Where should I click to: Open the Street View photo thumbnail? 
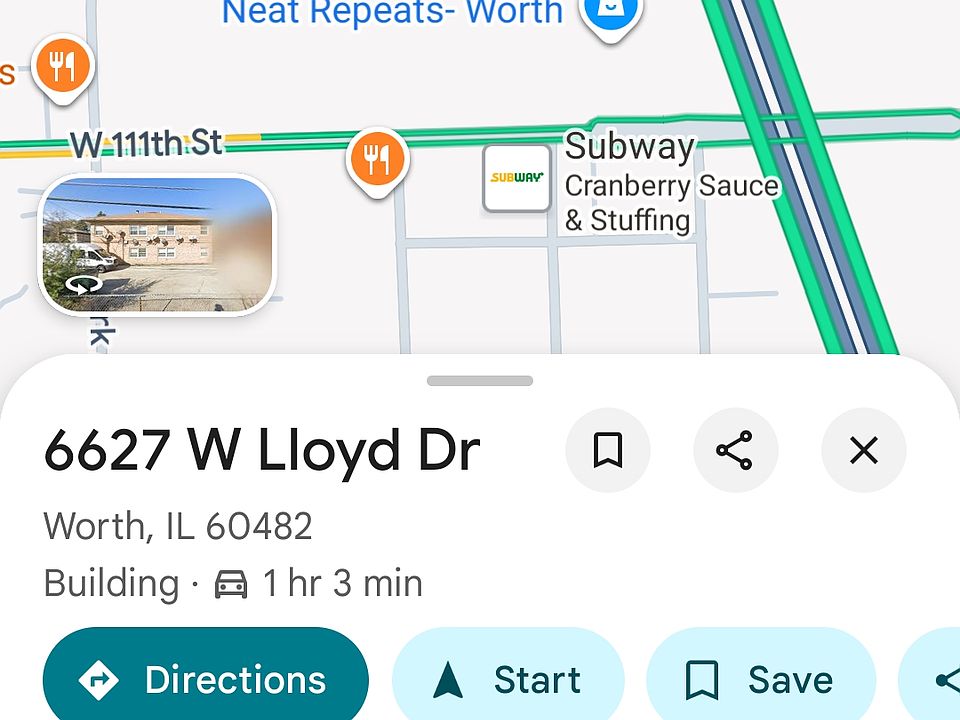(x=156, y=244)
